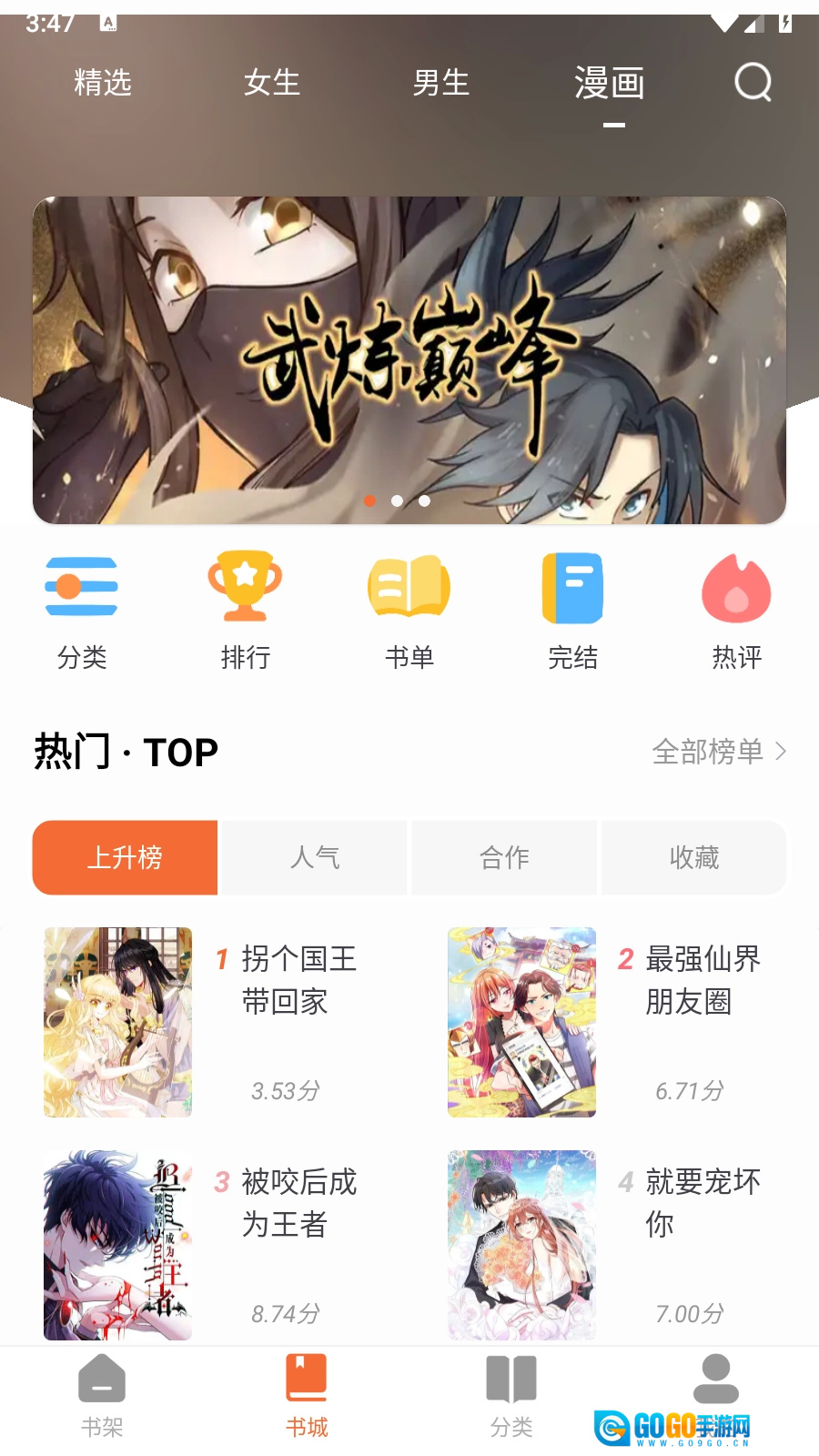The image size is (819, 1456).
Task: Select the 人气 ranking tab
Action: tap(315, 857)
